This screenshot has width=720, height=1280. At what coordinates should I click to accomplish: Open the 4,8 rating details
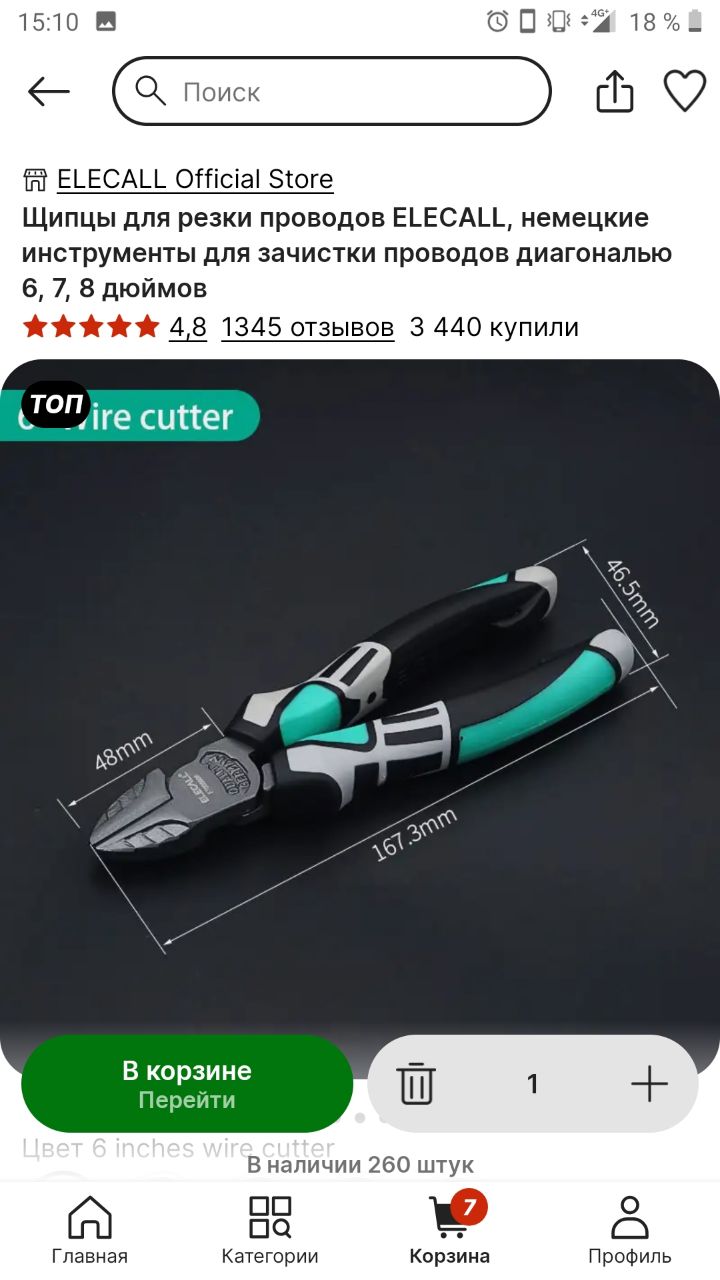(188, 327)
